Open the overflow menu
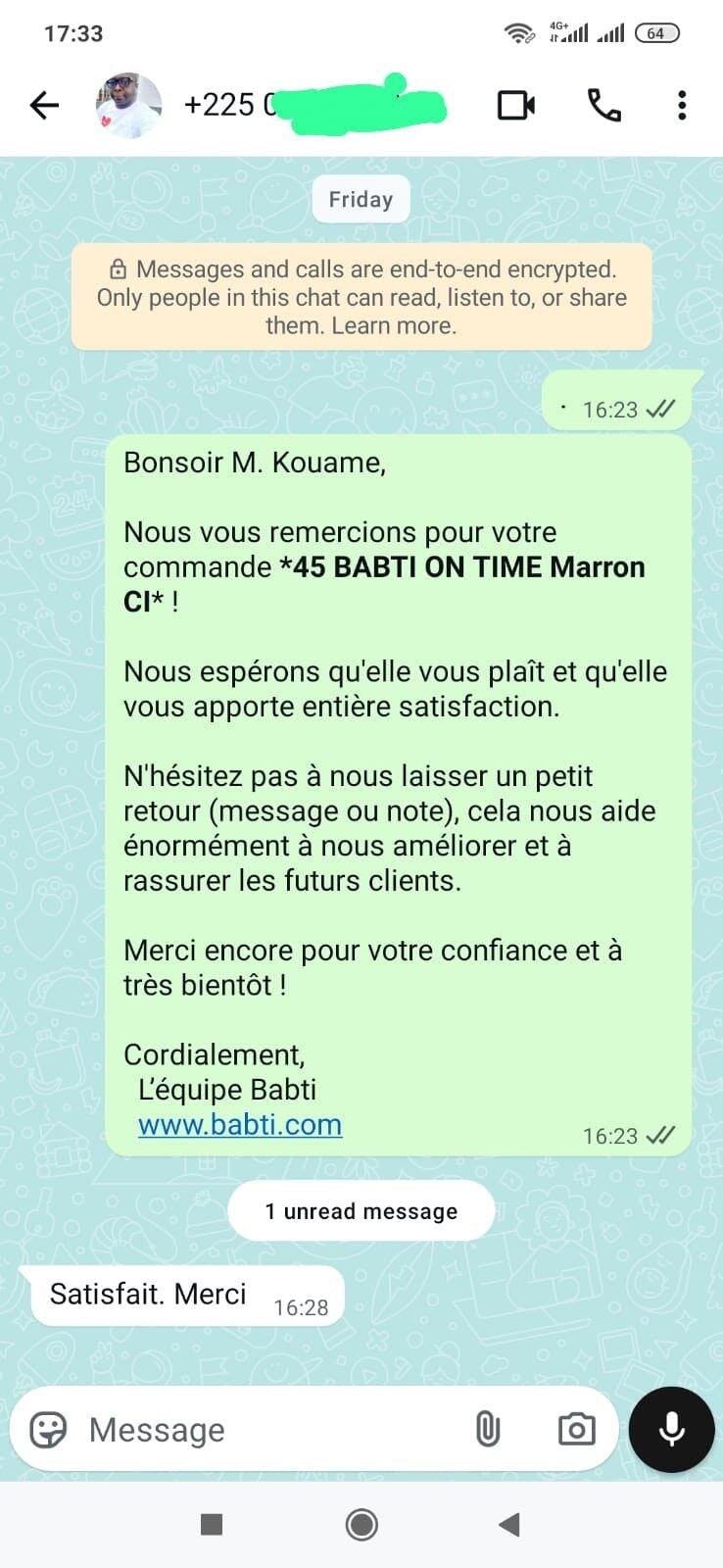This screenshot has height=1568, width=723. click(682, 105)
